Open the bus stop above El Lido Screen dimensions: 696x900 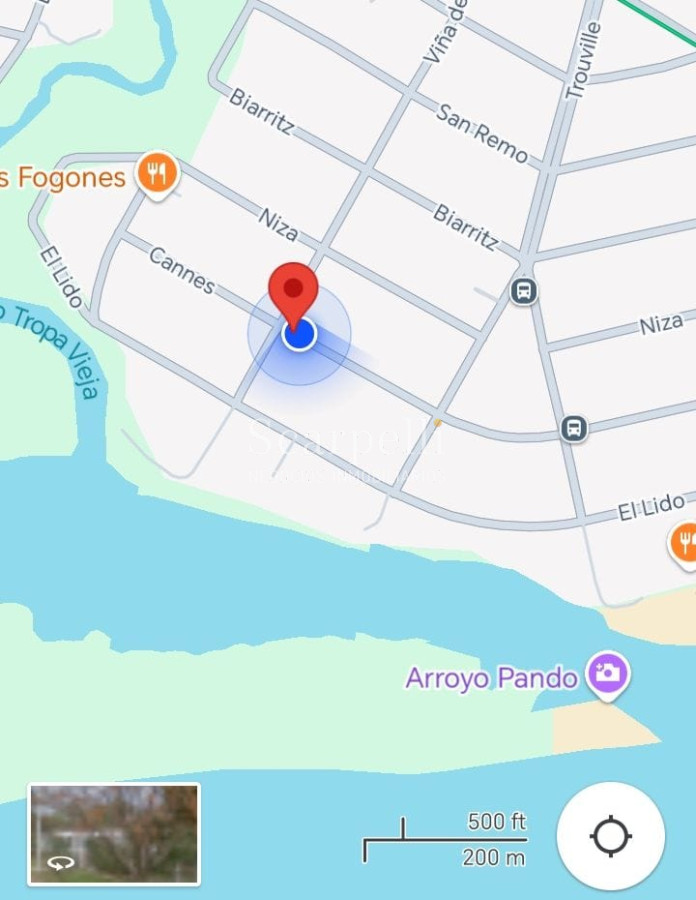coord(573,429)
